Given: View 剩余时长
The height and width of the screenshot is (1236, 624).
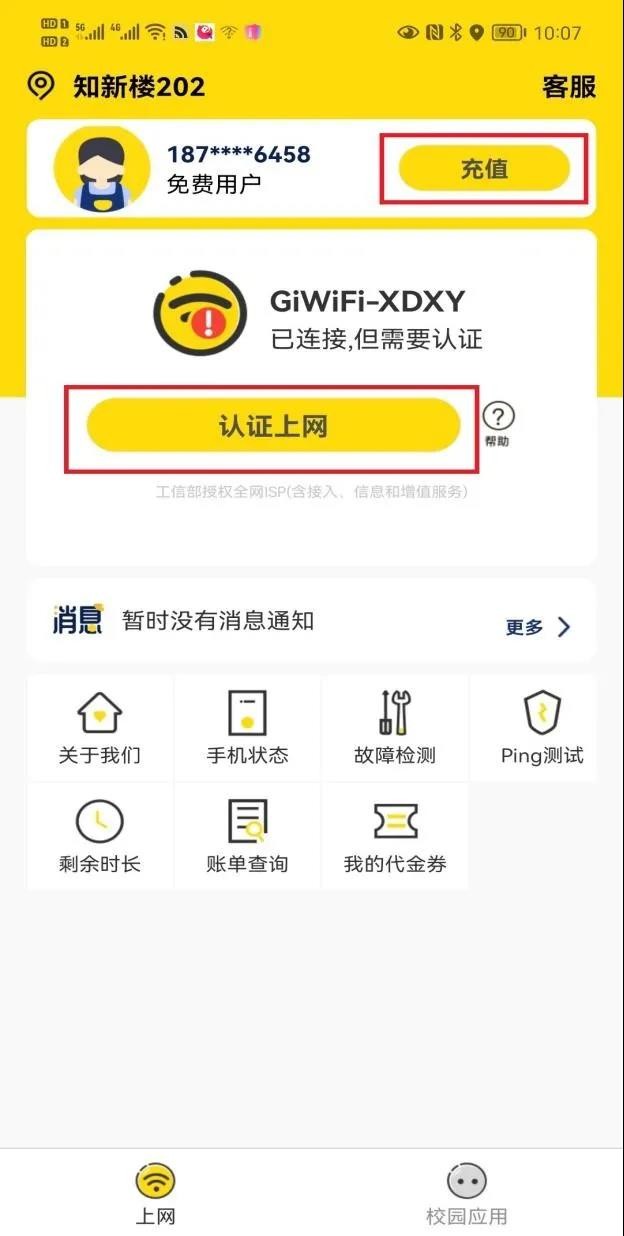Looking at the screenshot, I should tap(99, 837).
